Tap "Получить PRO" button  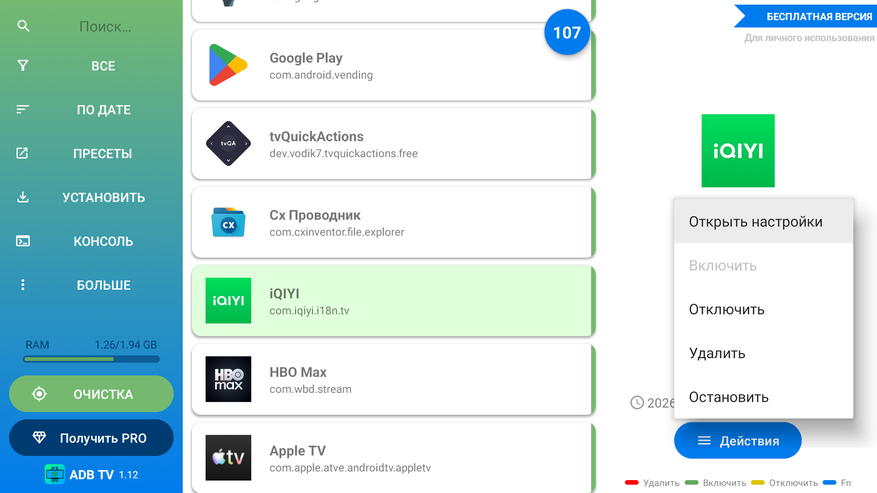(x=91, y=438)
